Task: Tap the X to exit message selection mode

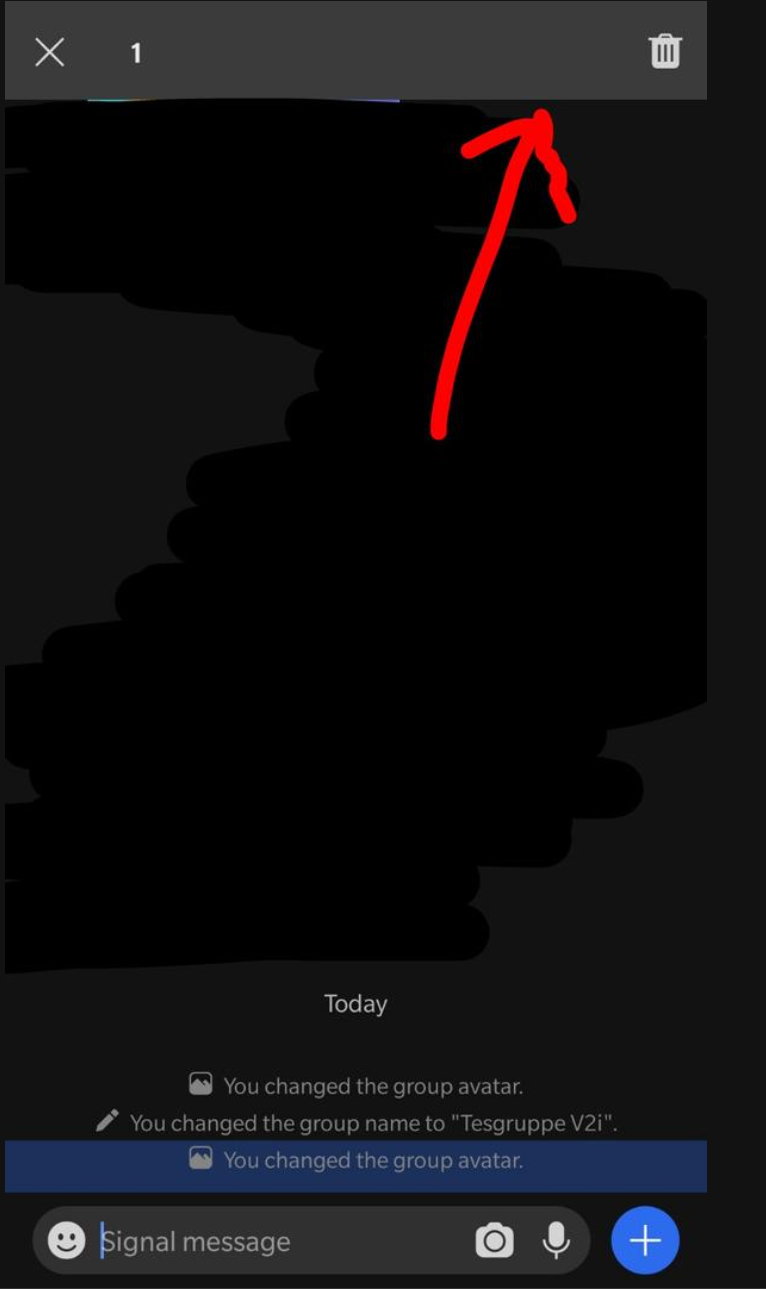Action: click(49, 52)
